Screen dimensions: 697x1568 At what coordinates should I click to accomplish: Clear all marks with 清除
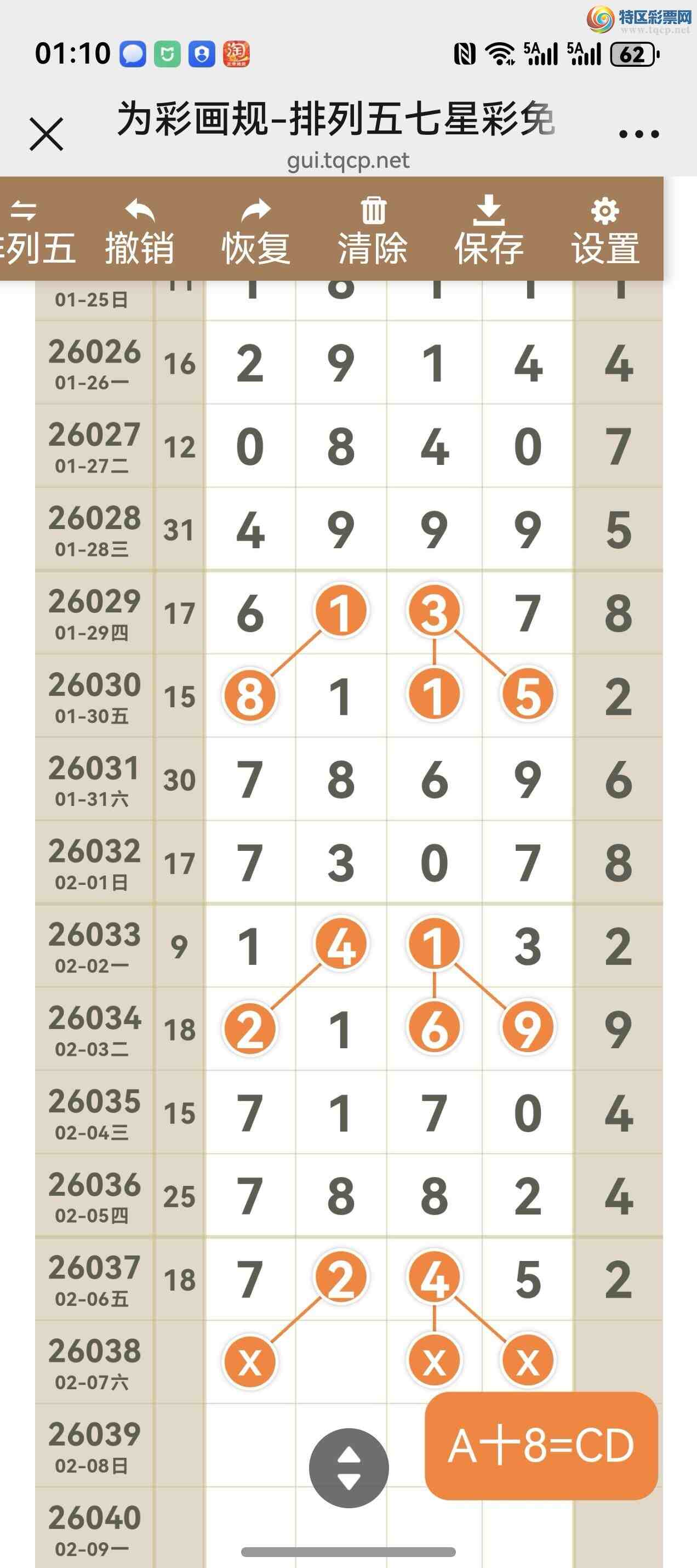click(373, 231)
